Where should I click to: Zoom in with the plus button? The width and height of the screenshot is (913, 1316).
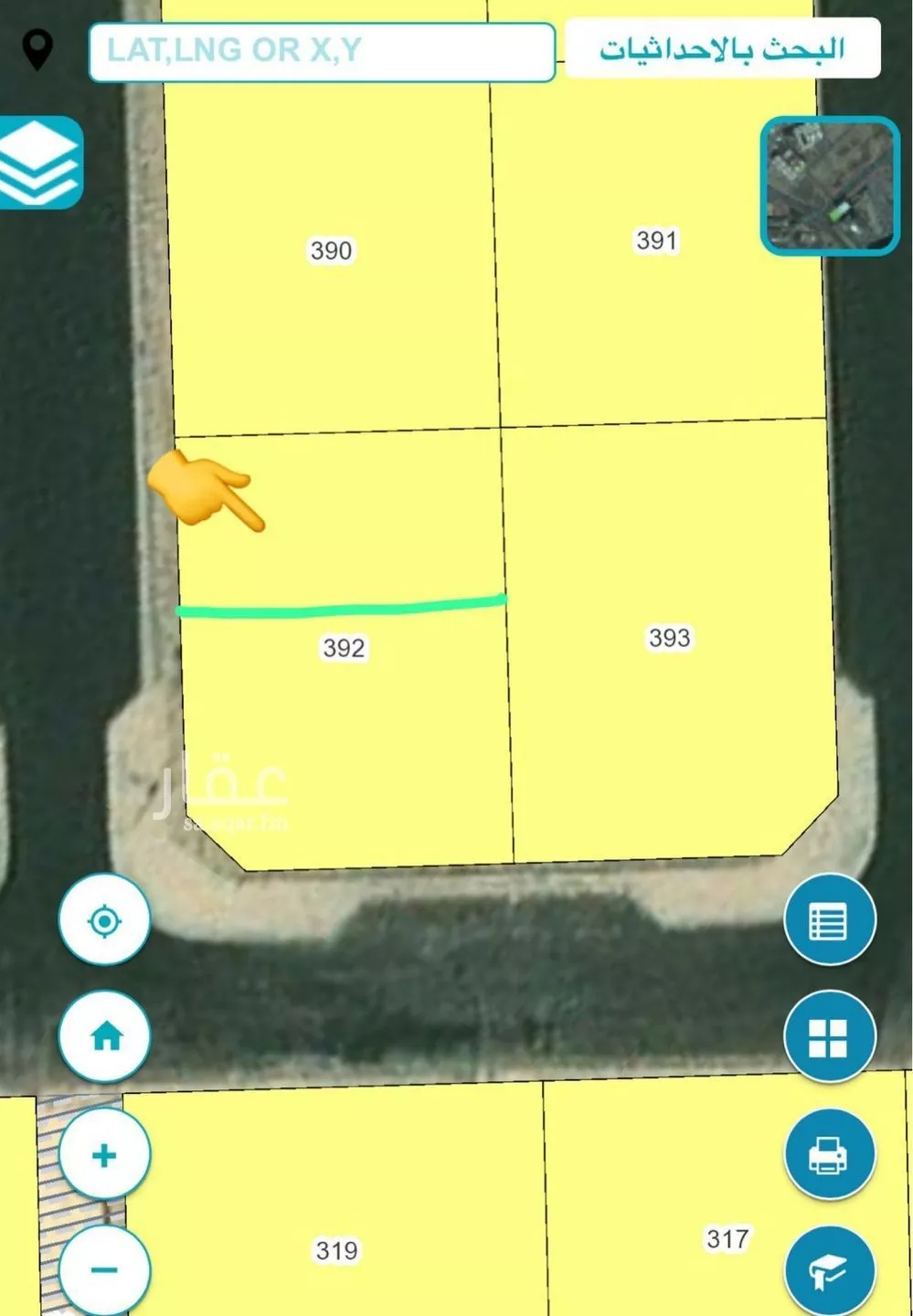(104, 1155)
